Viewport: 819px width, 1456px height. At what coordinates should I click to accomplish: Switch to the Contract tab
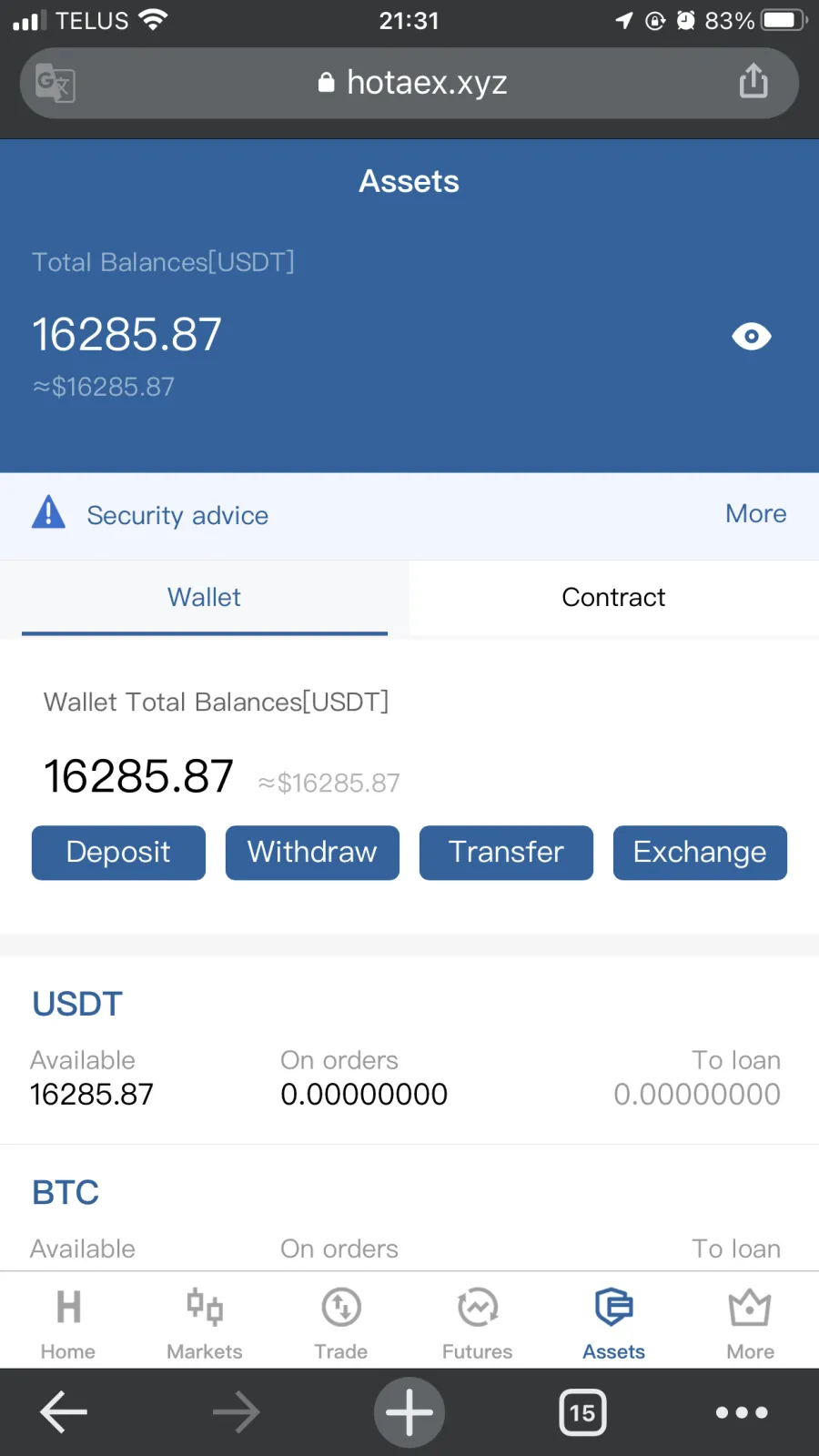tap(613, 598)
